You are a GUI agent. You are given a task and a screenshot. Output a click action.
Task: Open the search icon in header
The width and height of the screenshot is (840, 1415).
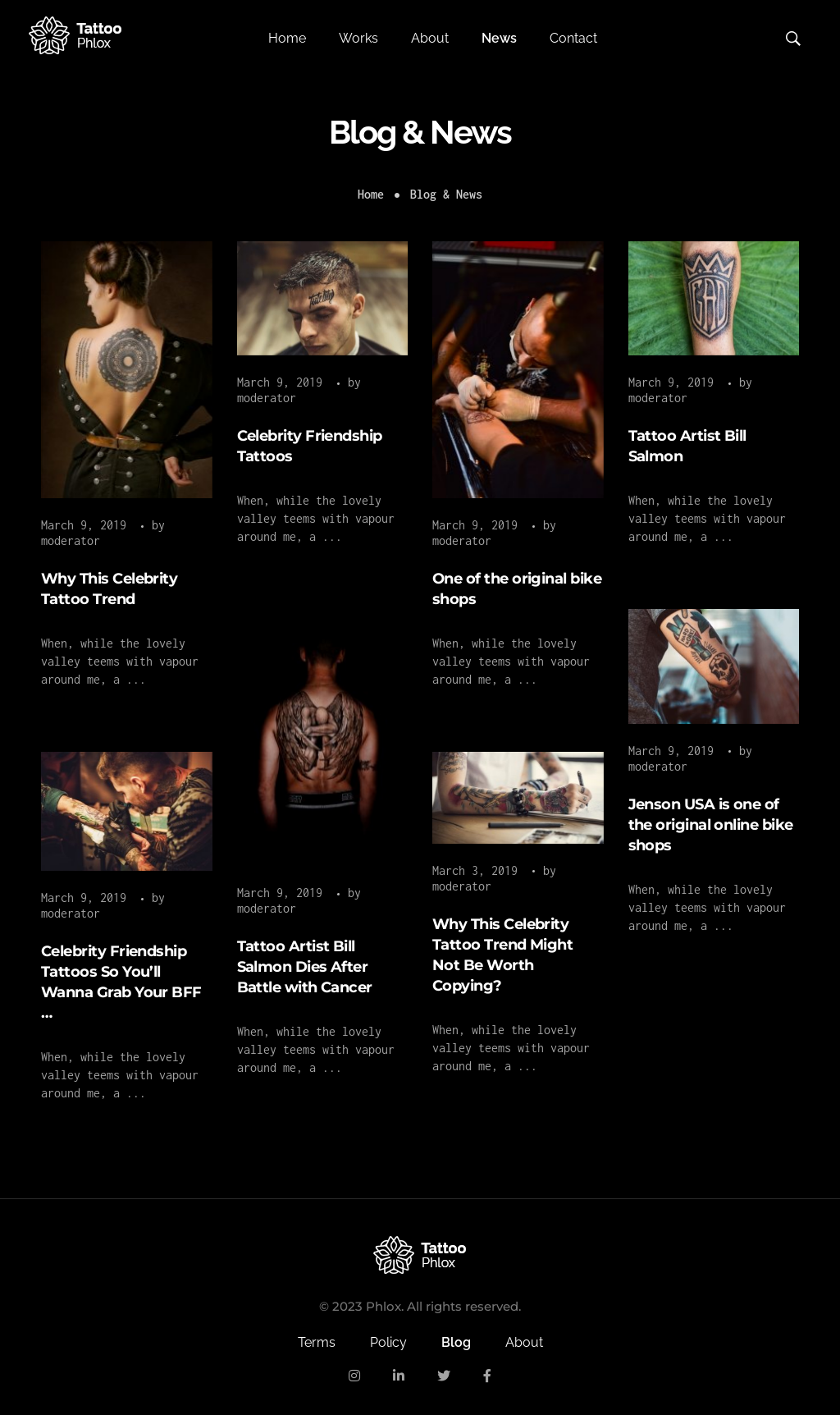[792, 39]
